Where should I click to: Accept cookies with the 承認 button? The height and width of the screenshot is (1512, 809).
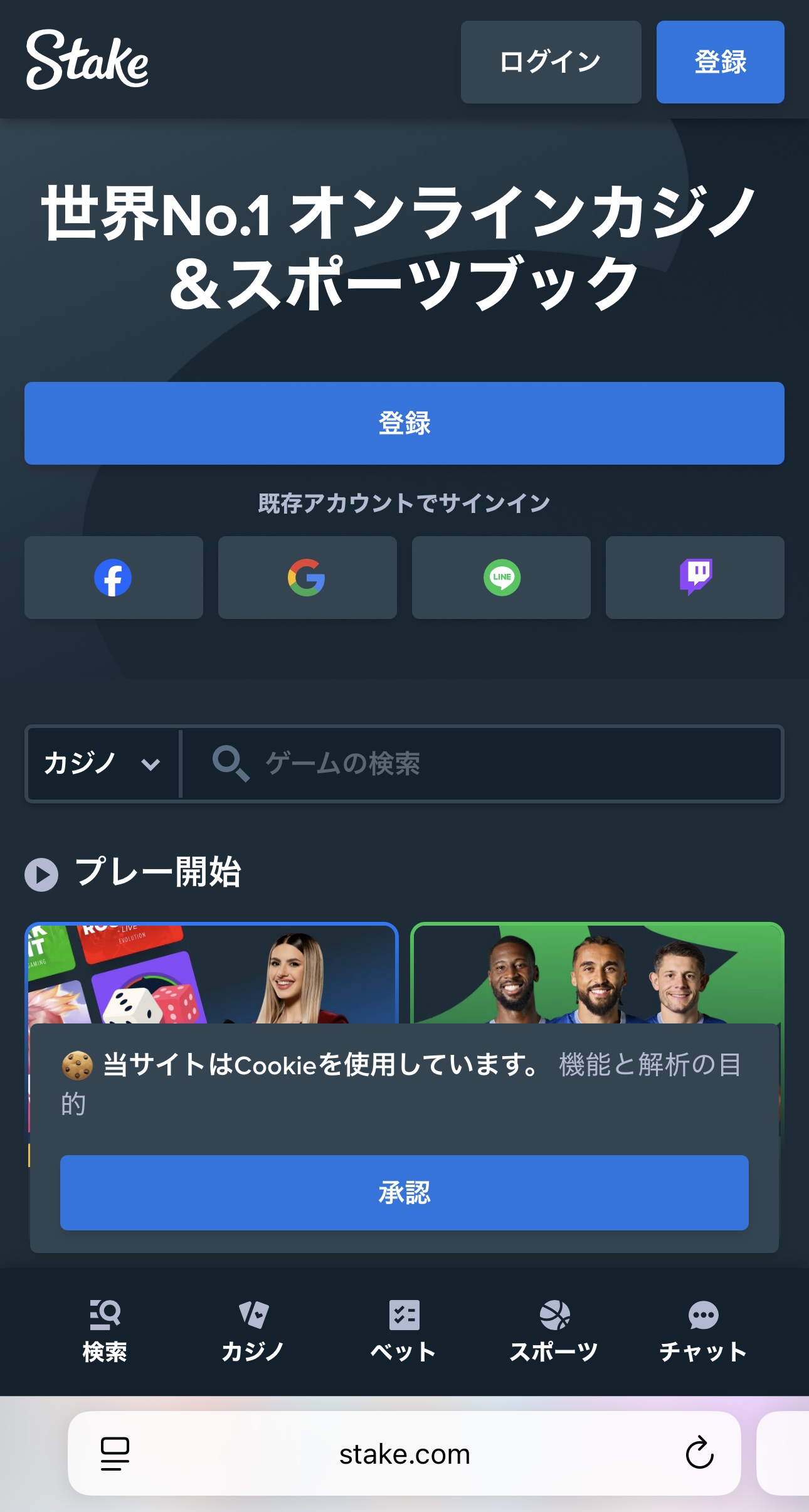point(404,1192)
